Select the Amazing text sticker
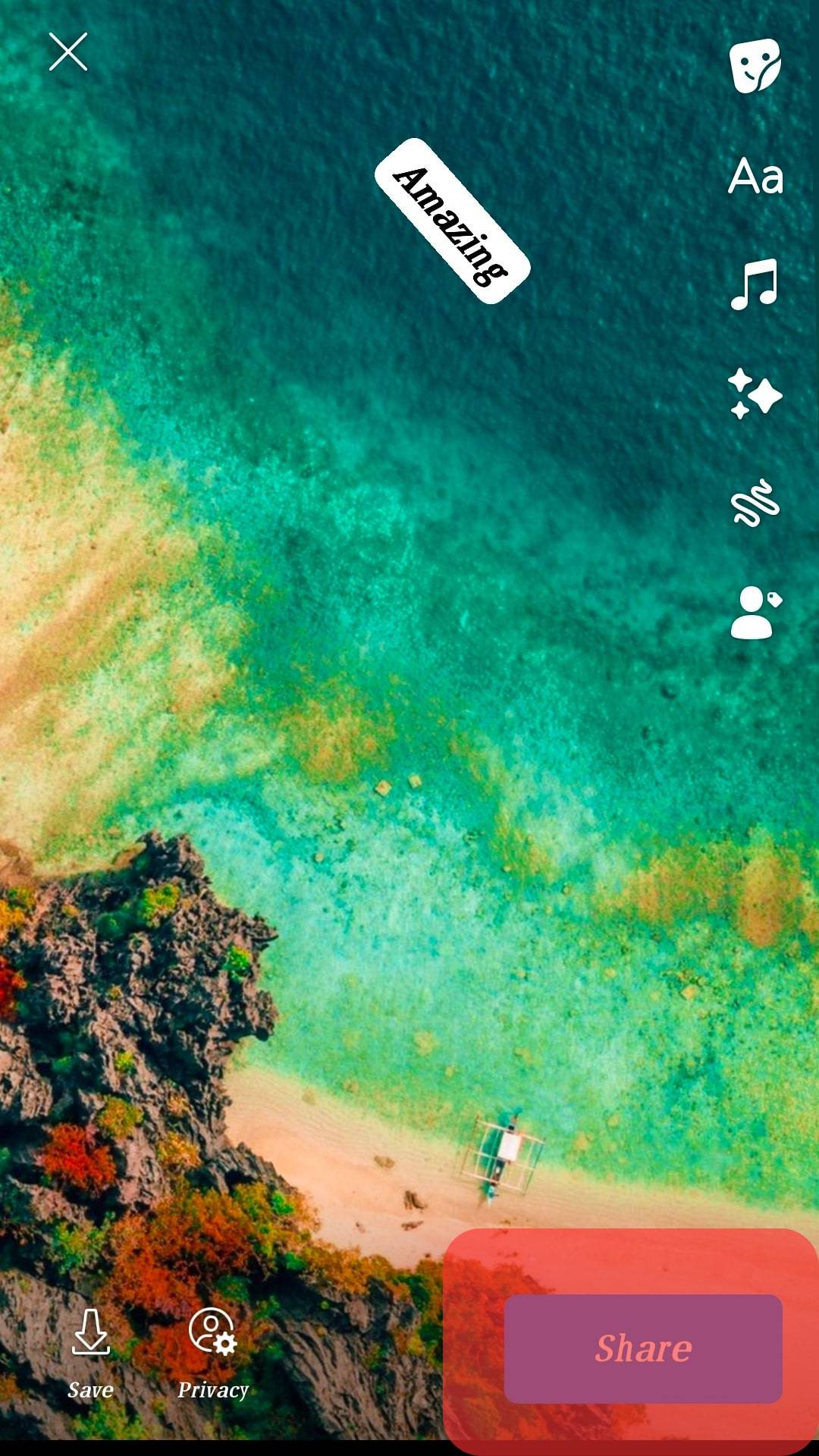The image size is (819, 1456). tap(452, 221)
